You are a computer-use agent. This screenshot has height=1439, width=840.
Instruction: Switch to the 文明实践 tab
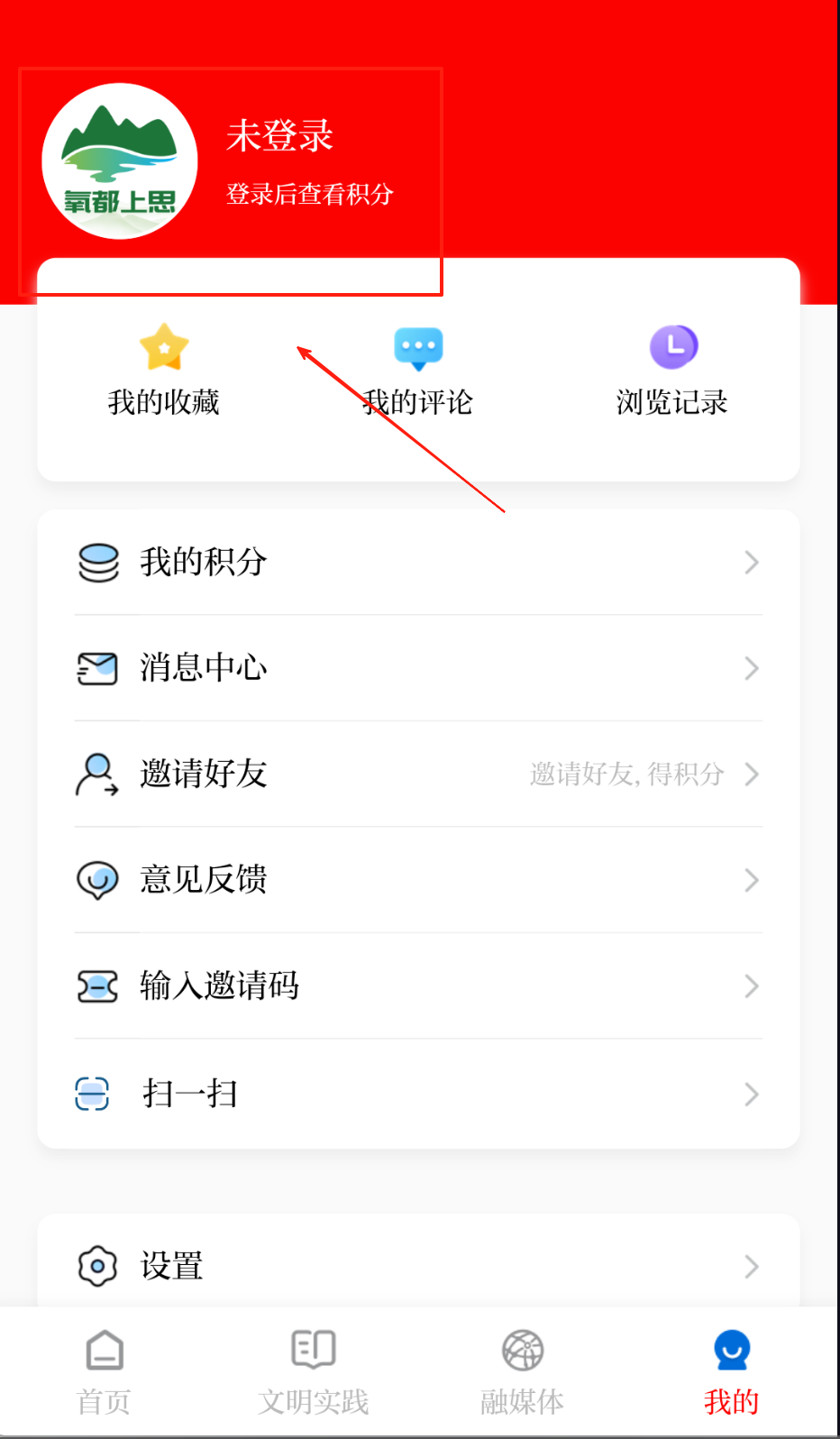click(x=314, y=1372)
